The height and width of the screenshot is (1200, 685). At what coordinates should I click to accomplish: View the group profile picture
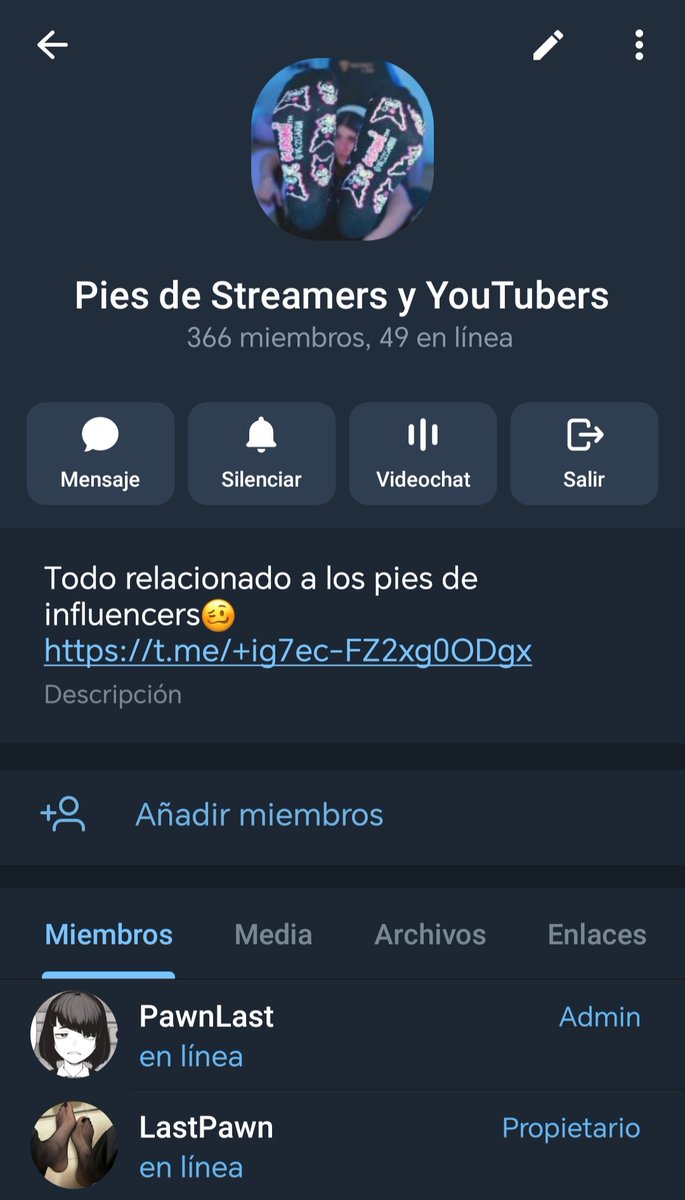pos(342,148)
